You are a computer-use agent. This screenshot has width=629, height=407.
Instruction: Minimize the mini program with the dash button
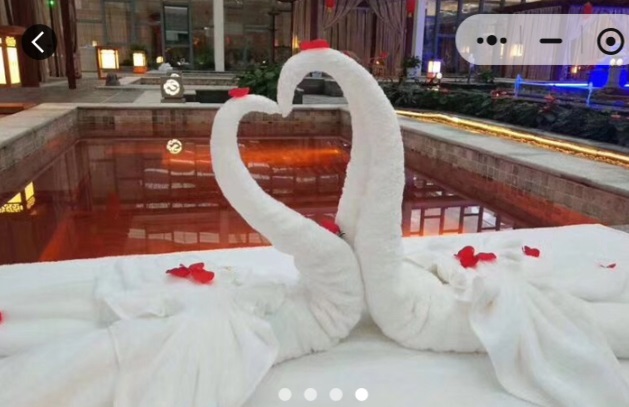(x=551, y=41)
